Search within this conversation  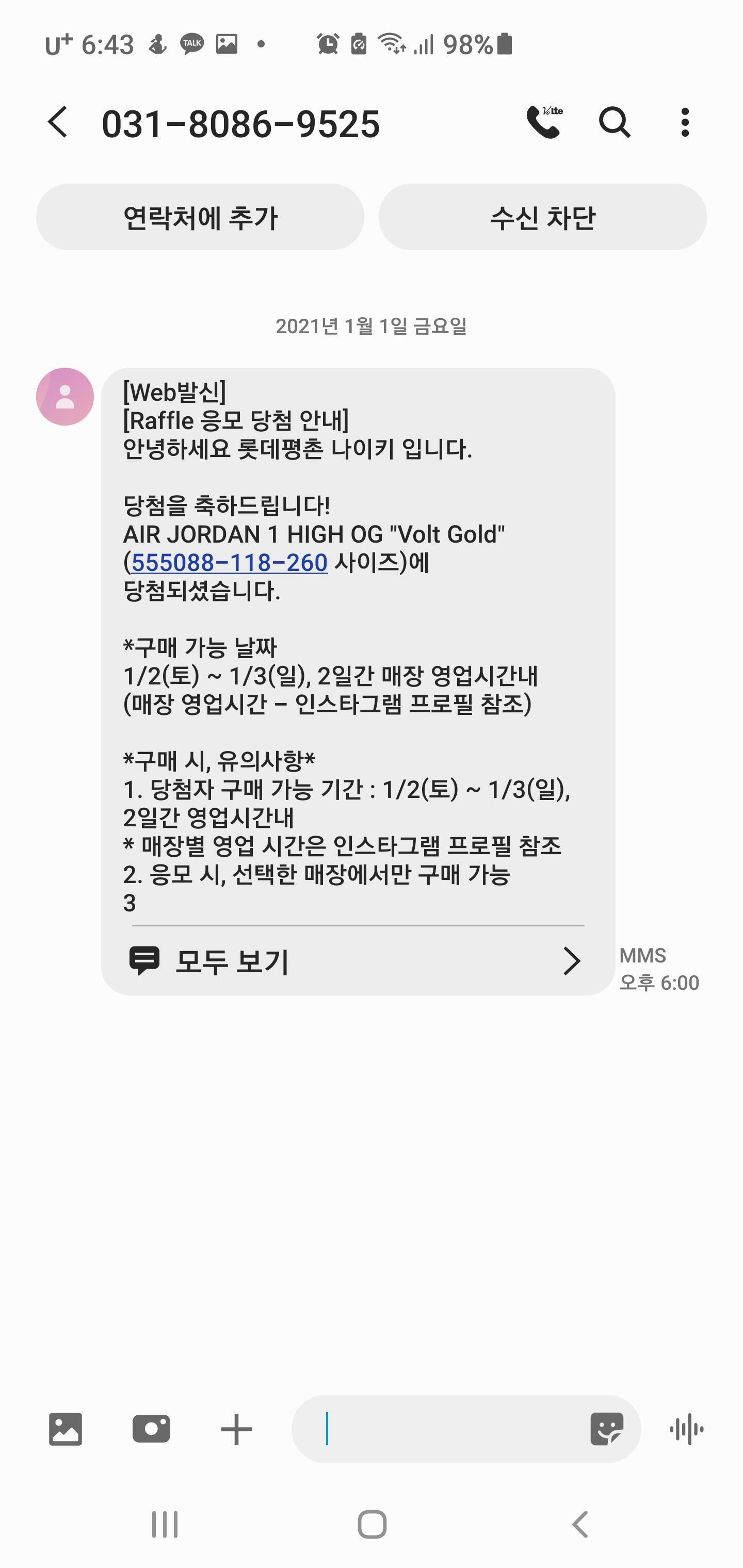coord(614,122)
